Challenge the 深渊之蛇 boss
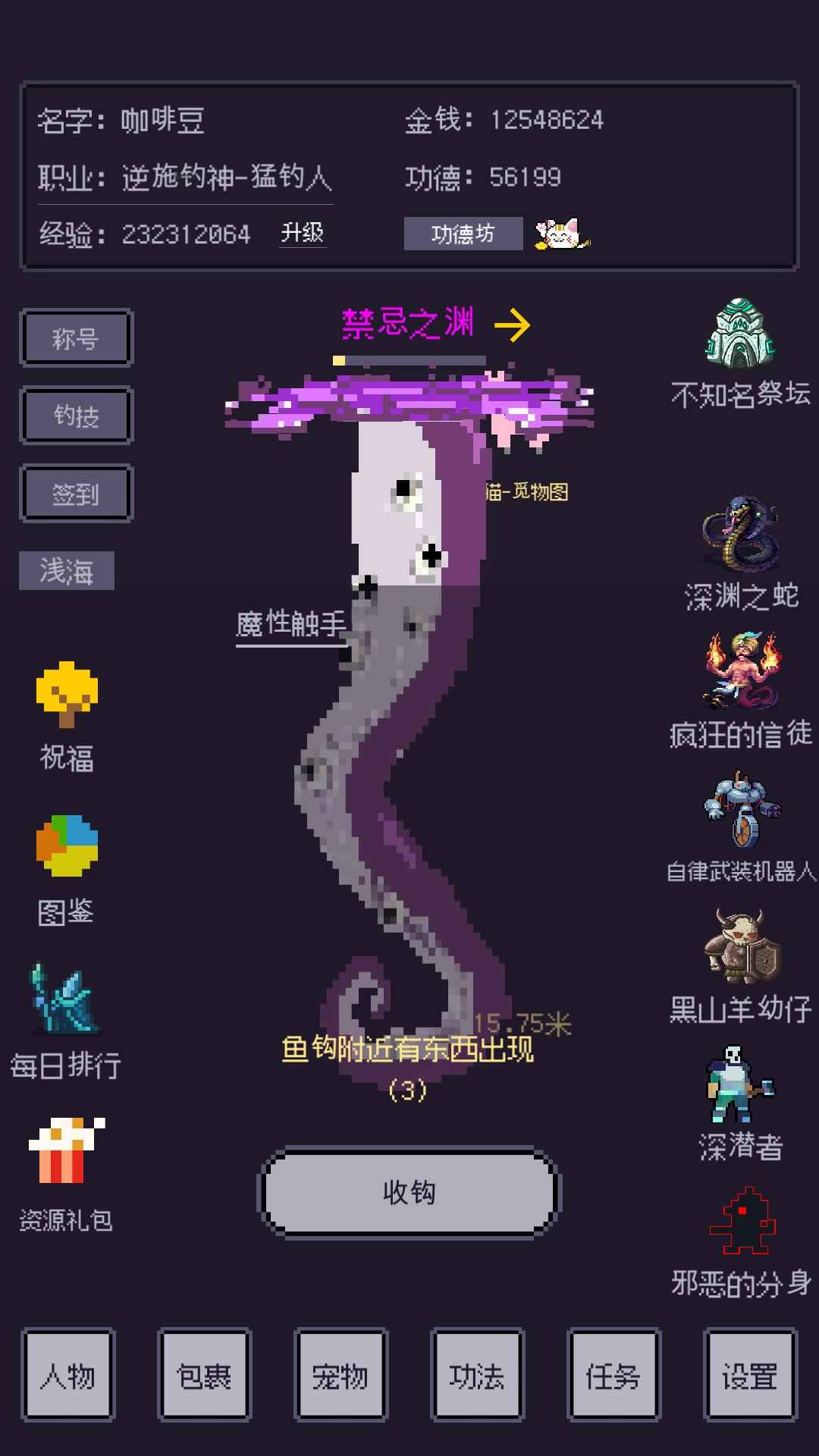Viewport: 819px width, 1456px height. point(741,552)
